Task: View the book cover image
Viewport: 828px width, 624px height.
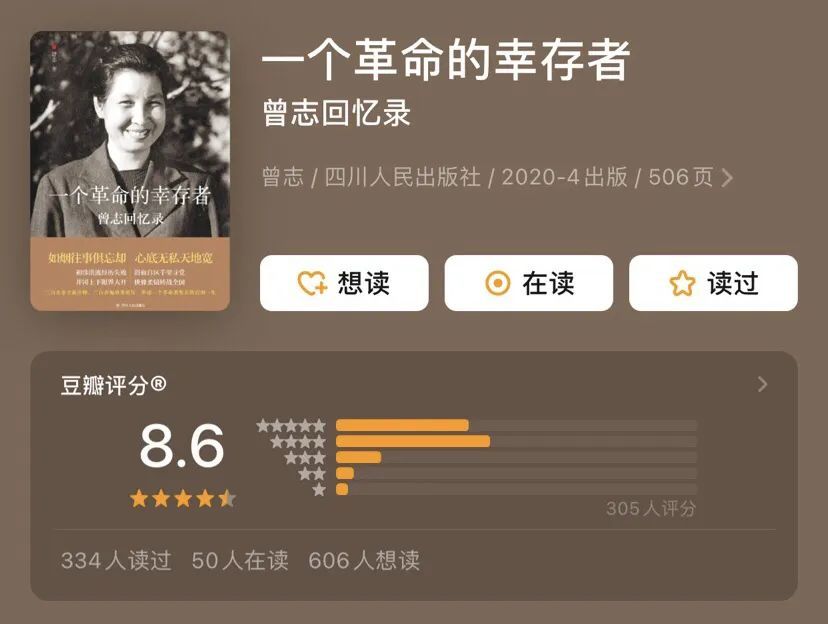Action: (x=130, y=171)
